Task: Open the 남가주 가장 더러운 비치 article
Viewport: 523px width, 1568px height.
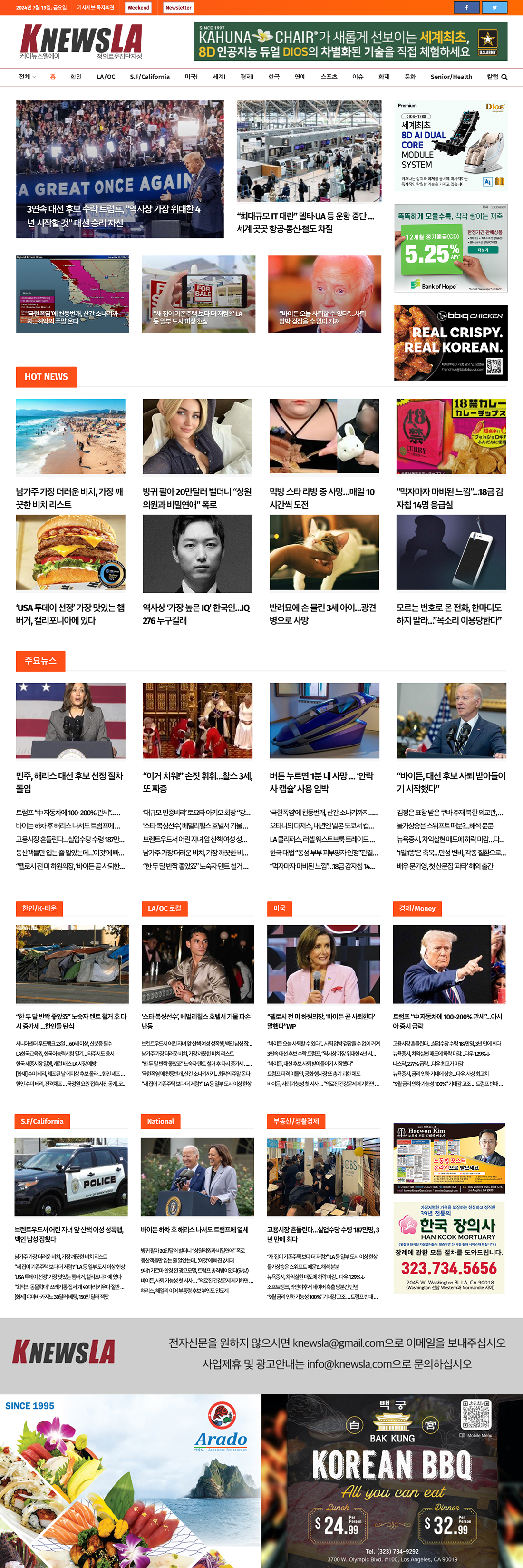Action: click(x=70, y=497)
